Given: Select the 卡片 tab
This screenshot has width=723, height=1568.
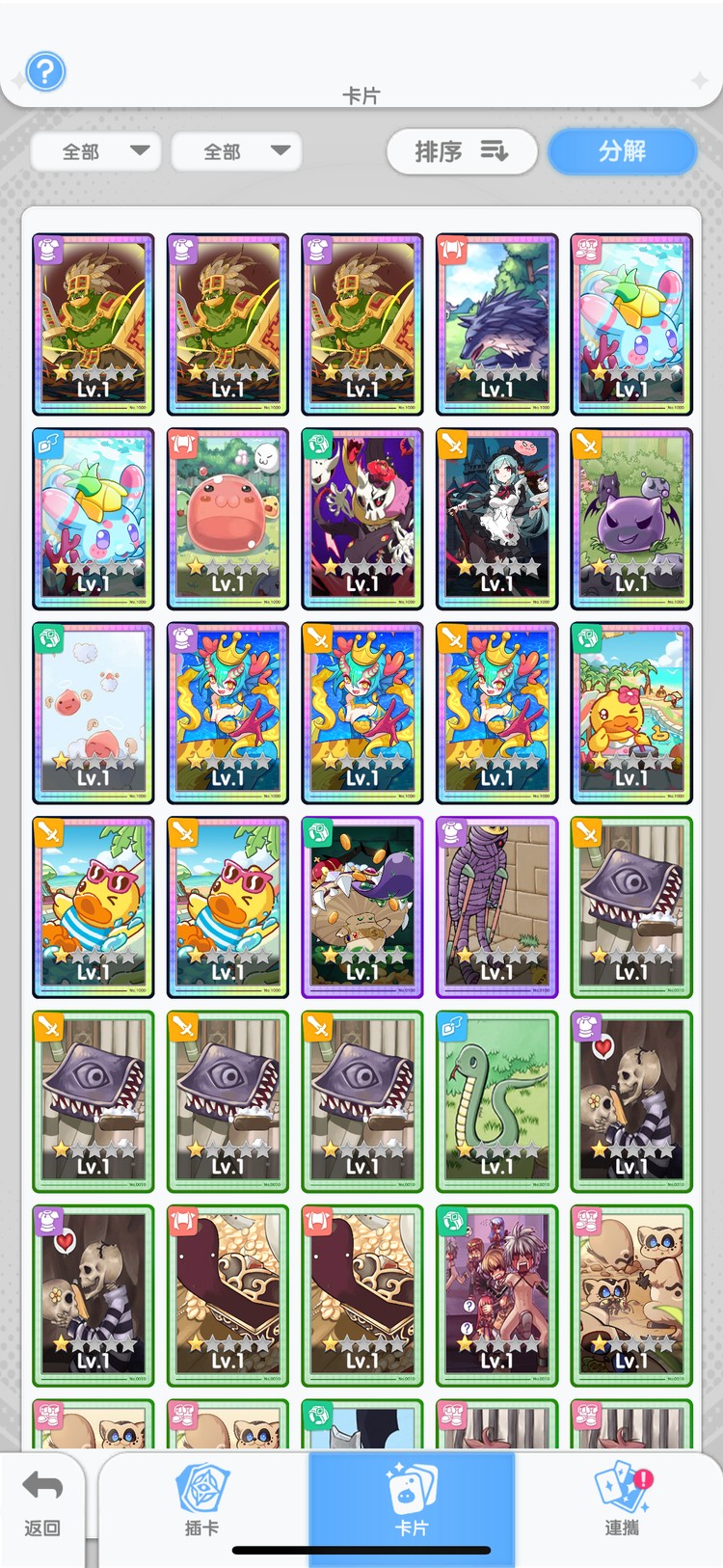Looking at the screenshot, I should pyautogui.click(x=412, y=1504).
